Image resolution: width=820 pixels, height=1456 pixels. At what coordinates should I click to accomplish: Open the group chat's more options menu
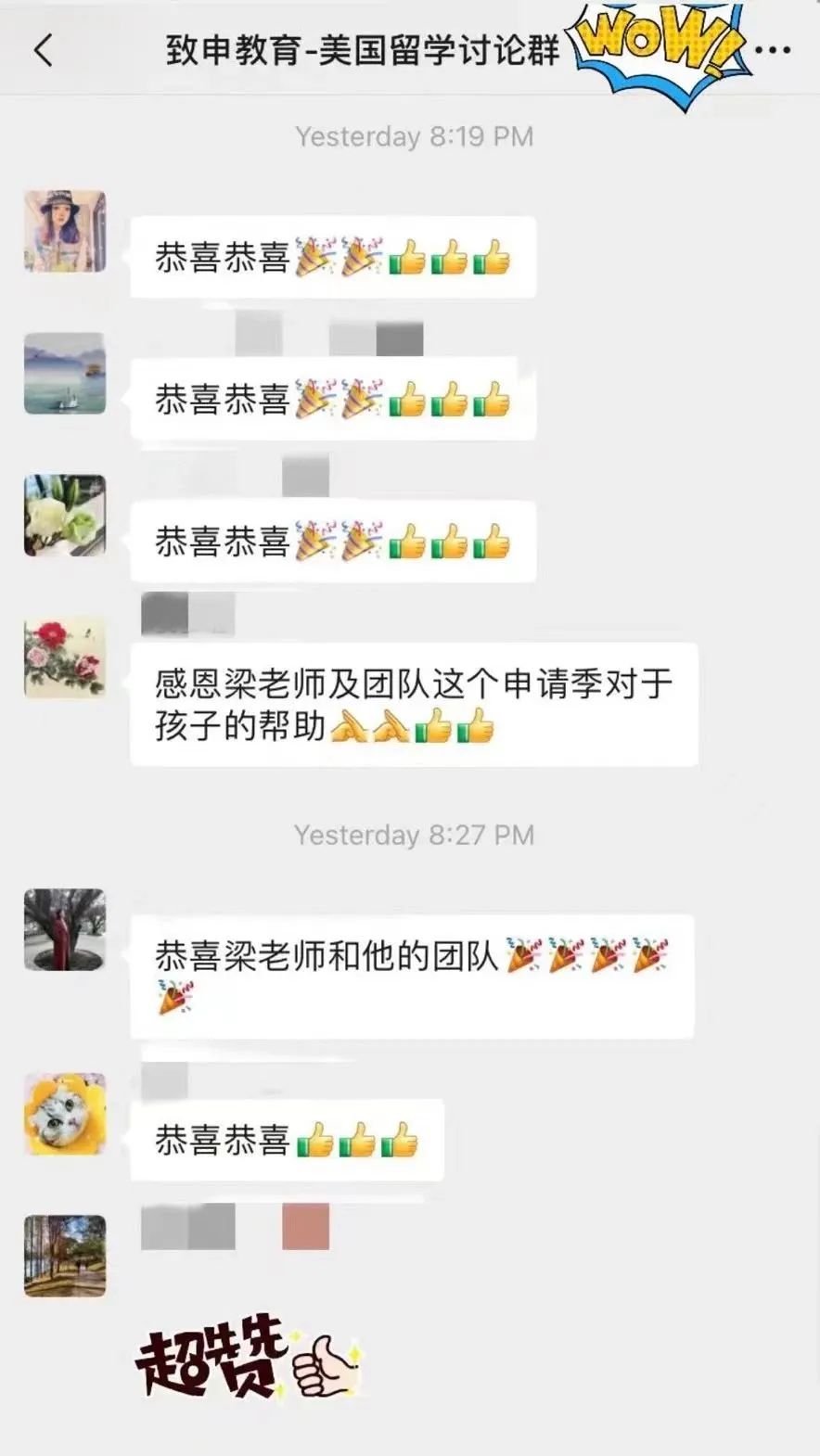(772, 50)
